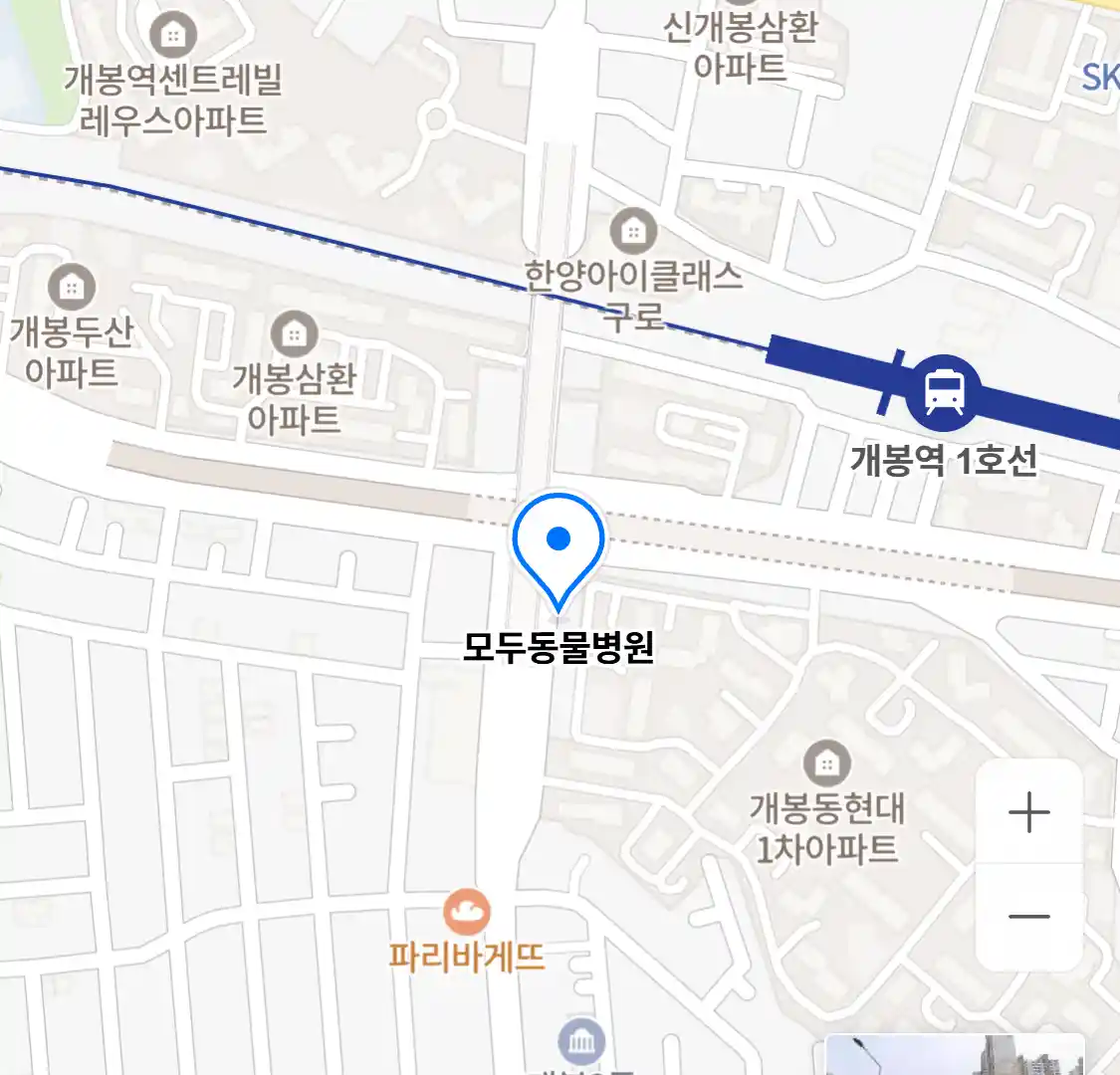
Task: Select the 개봉동현대 1차아파트 marker
Action: (826, 763)
